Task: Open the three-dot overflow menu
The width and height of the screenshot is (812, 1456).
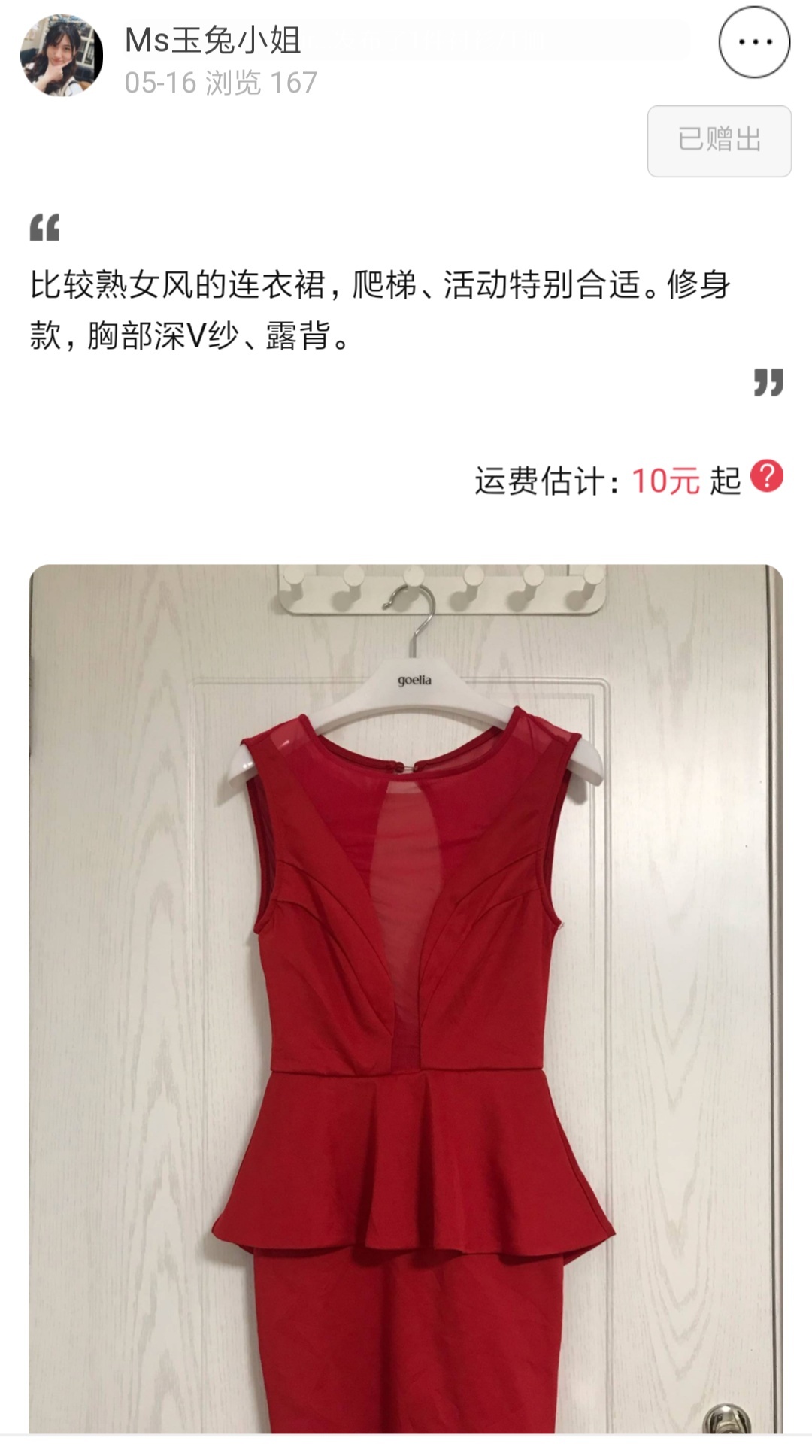Action: point(754,42)
